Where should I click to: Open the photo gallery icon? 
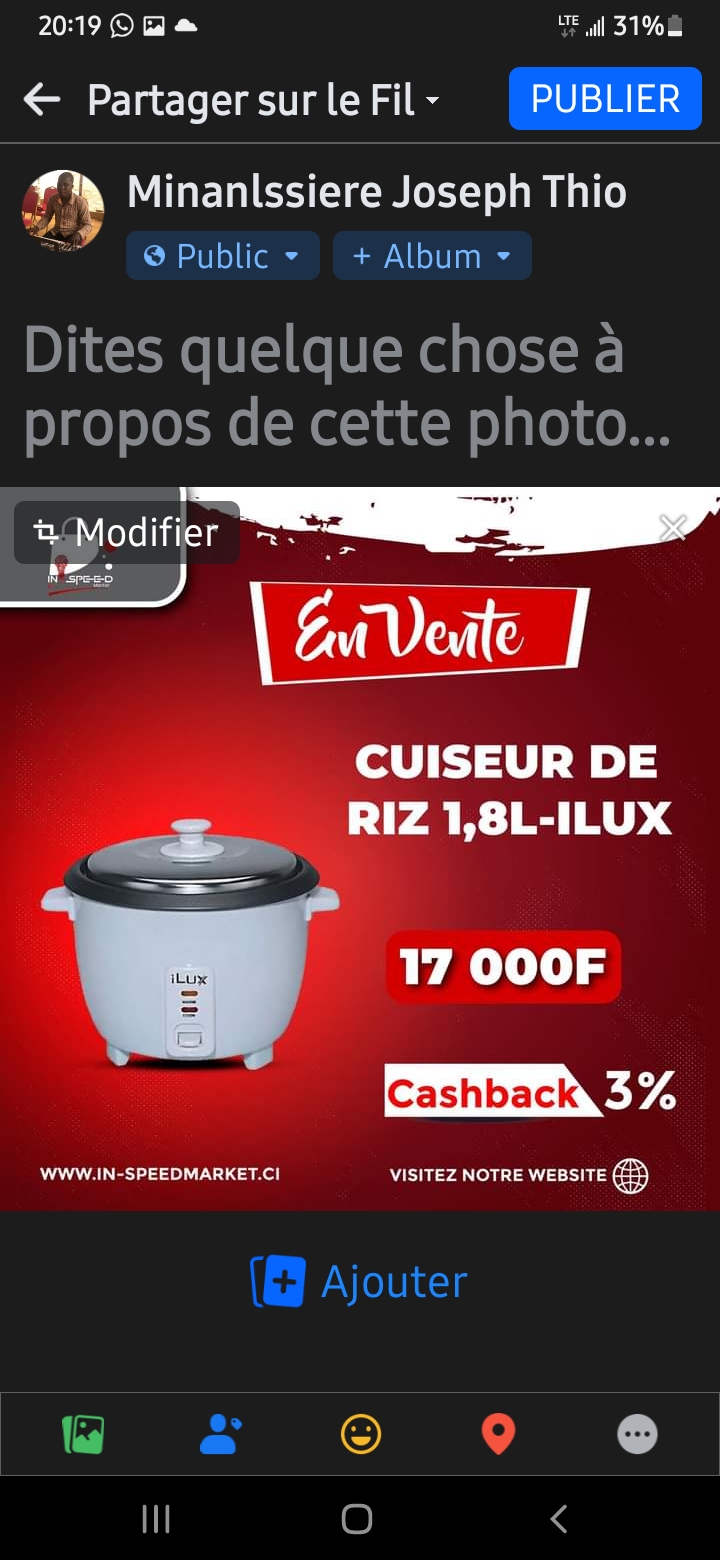tap(83, 1435)
